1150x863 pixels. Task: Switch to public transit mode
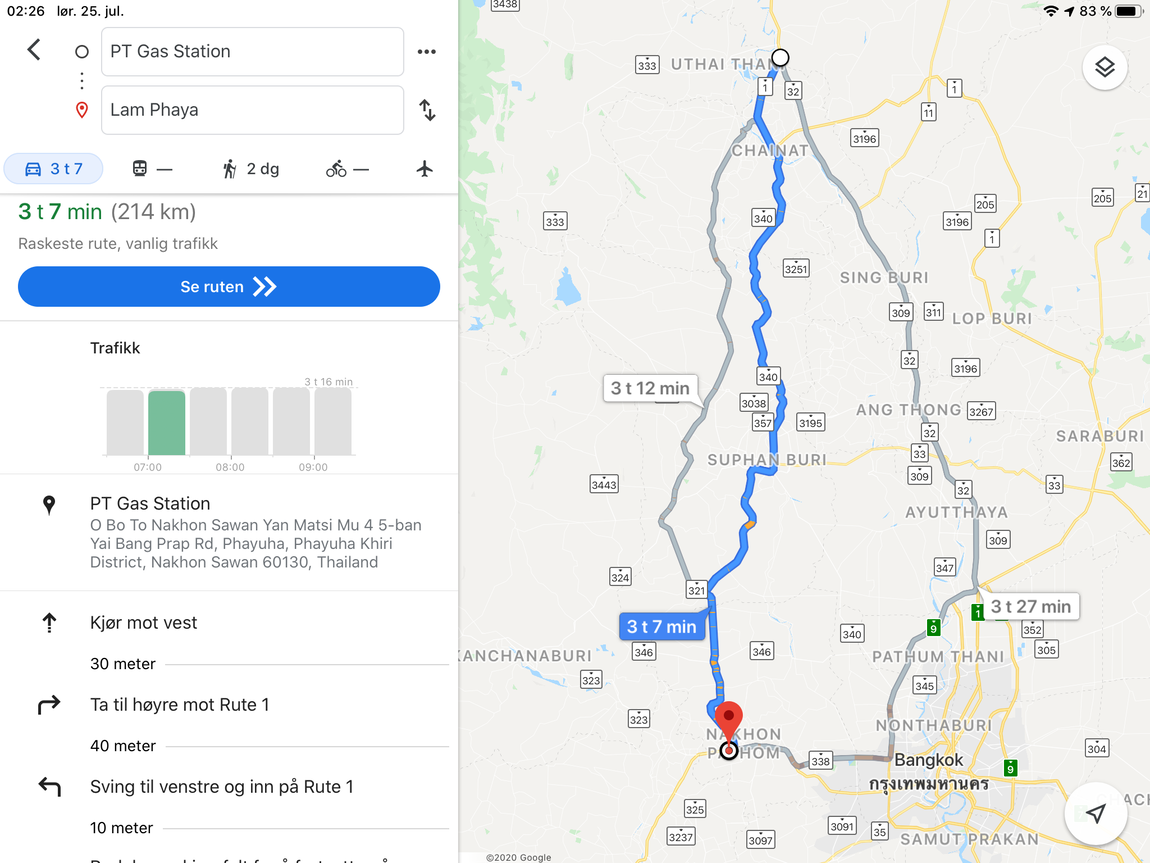[152, 169]
